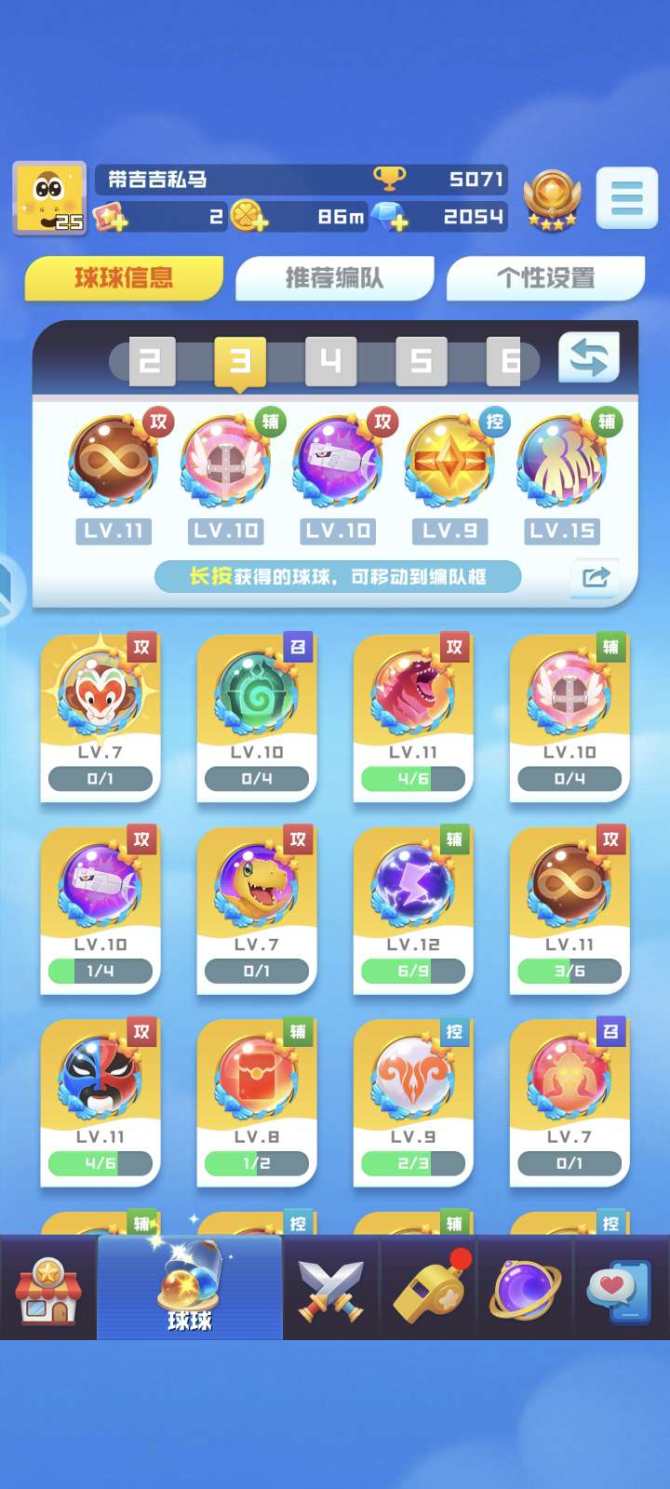Image resolution: width=670 pixels, height=1489 pixels.
Task: Select team slot number 2
Action: (150, 361)
